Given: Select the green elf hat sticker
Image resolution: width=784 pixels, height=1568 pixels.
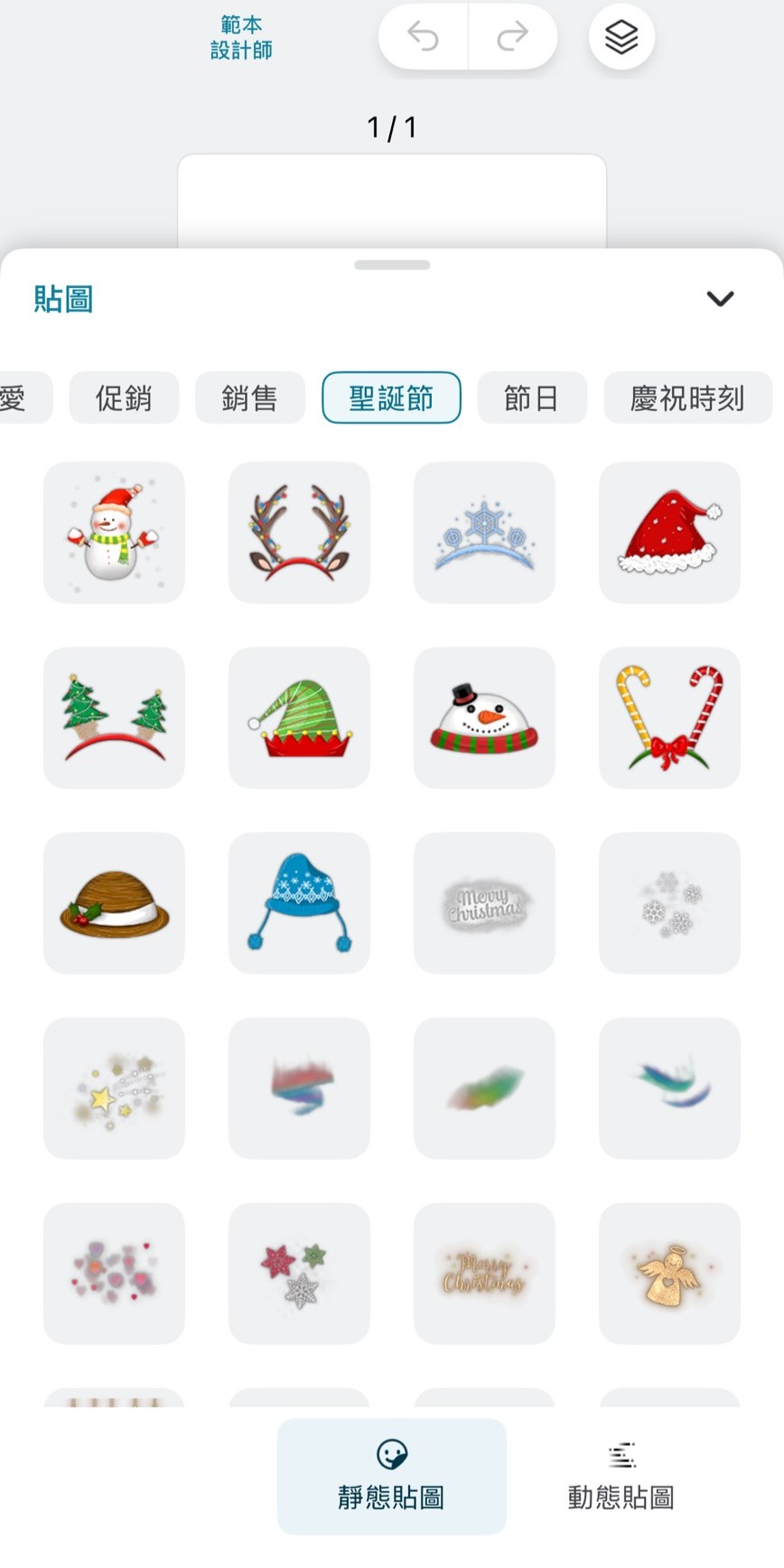Looking at the screenshot, I should 299,718.
